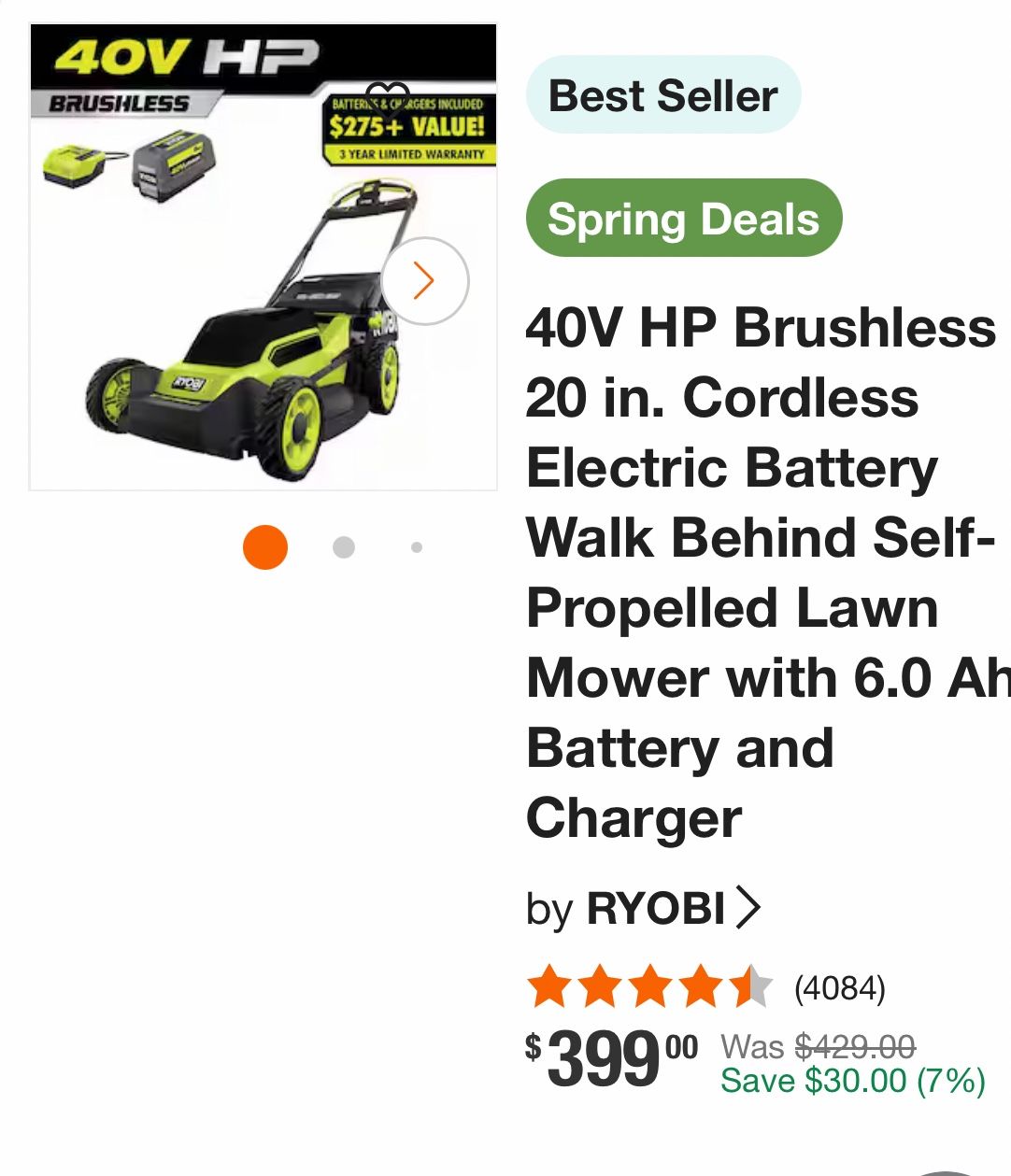Show the next product image
The height and width of the screenshot is (1176, 1011).
pyautogui.click(x=425, y=281)
